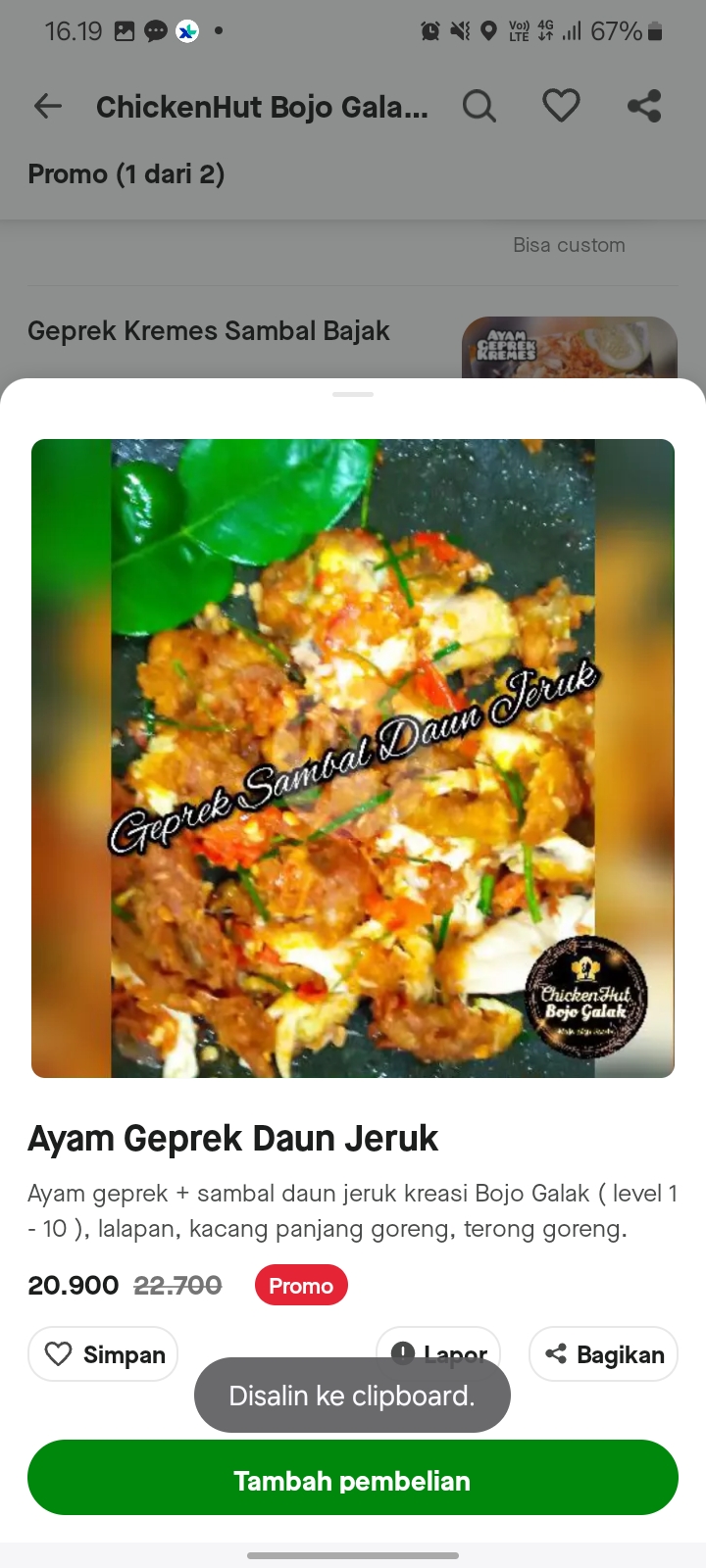Tap the share icon in the header

(644, 106)
